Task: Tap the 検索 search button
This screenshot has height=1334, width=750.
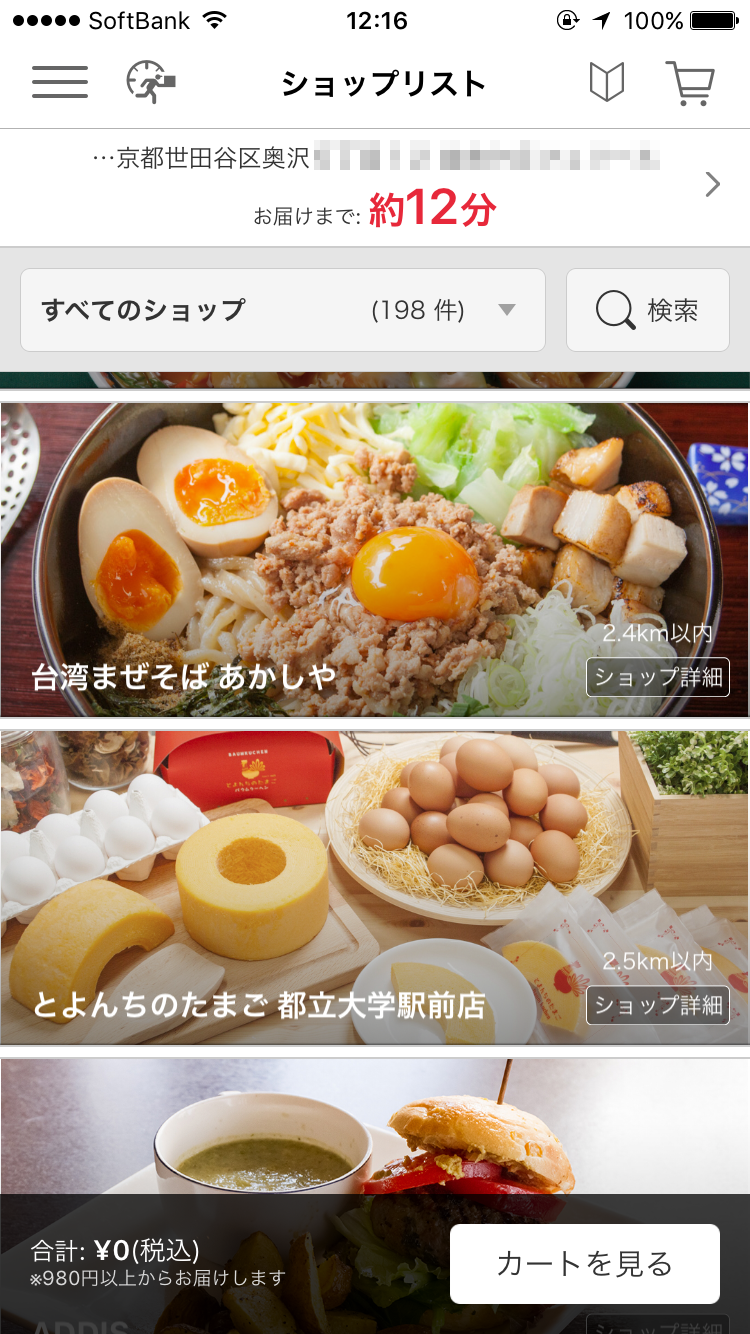Action: click(648, 310)
